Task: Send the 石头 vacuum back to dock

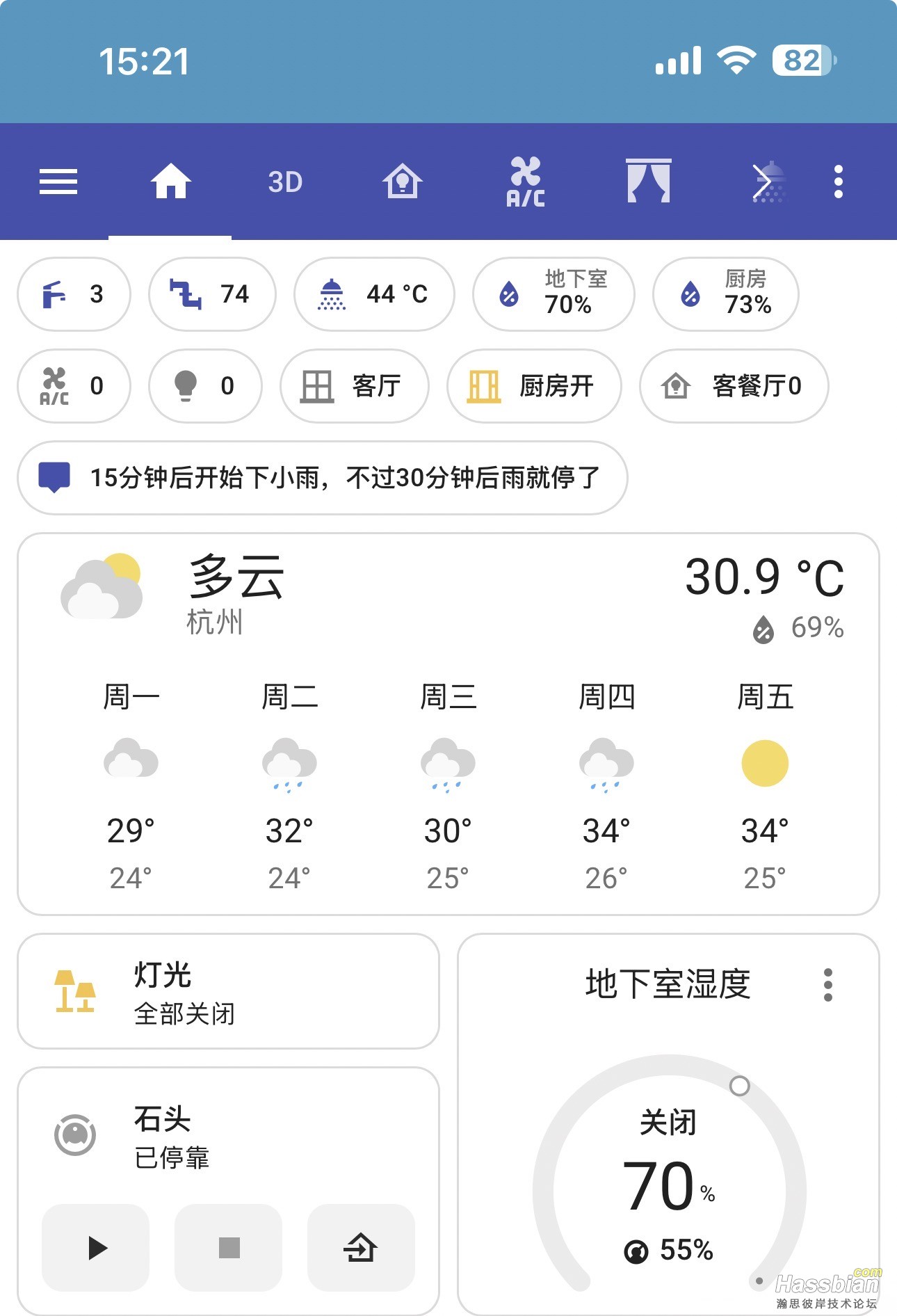Action: (361, 1248)
